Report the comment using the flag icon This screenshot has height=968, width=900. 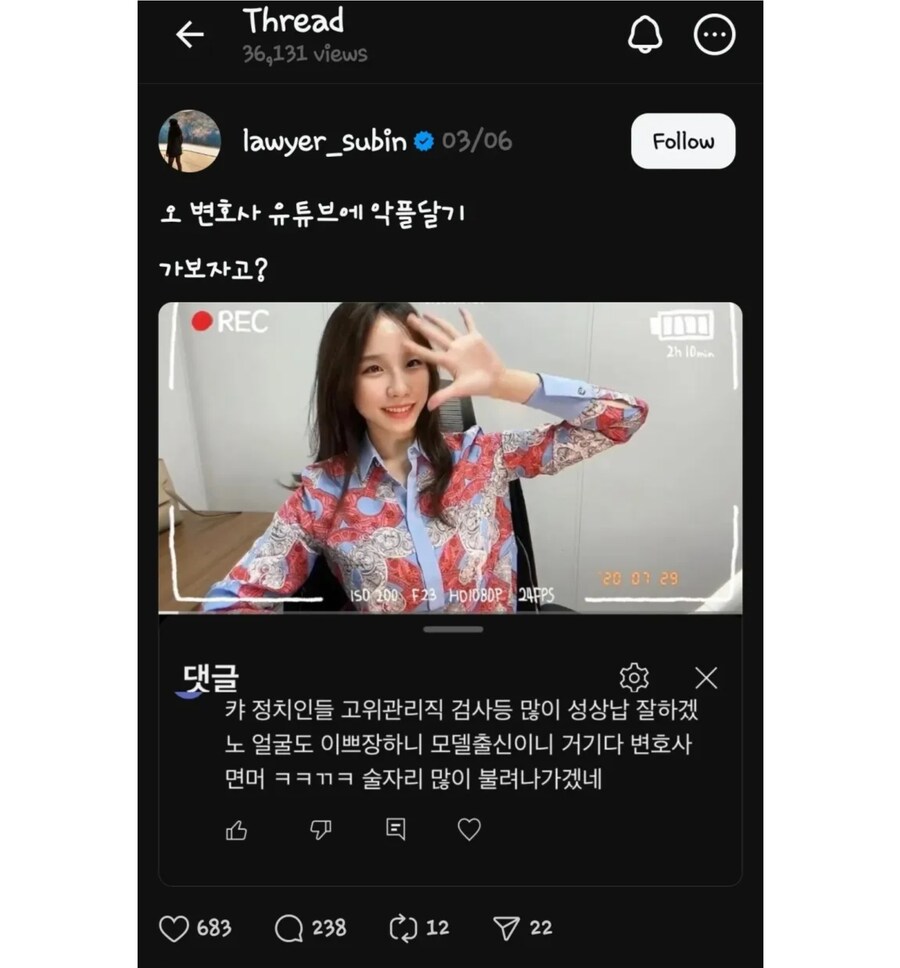click(x=396, y=829)
